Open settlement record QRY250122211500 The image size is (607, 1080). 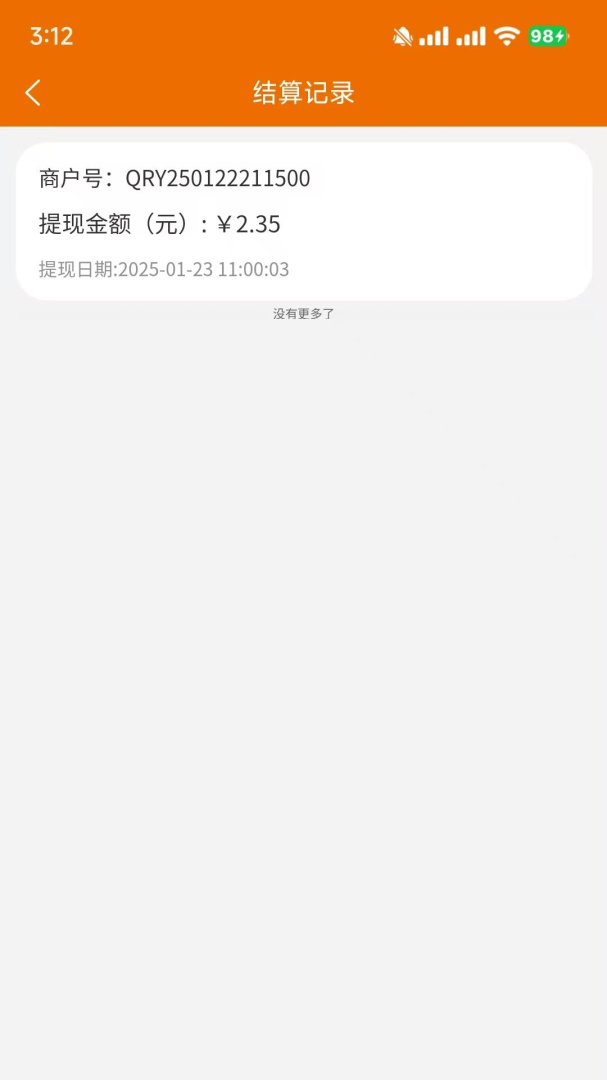[x=304, y=221]
